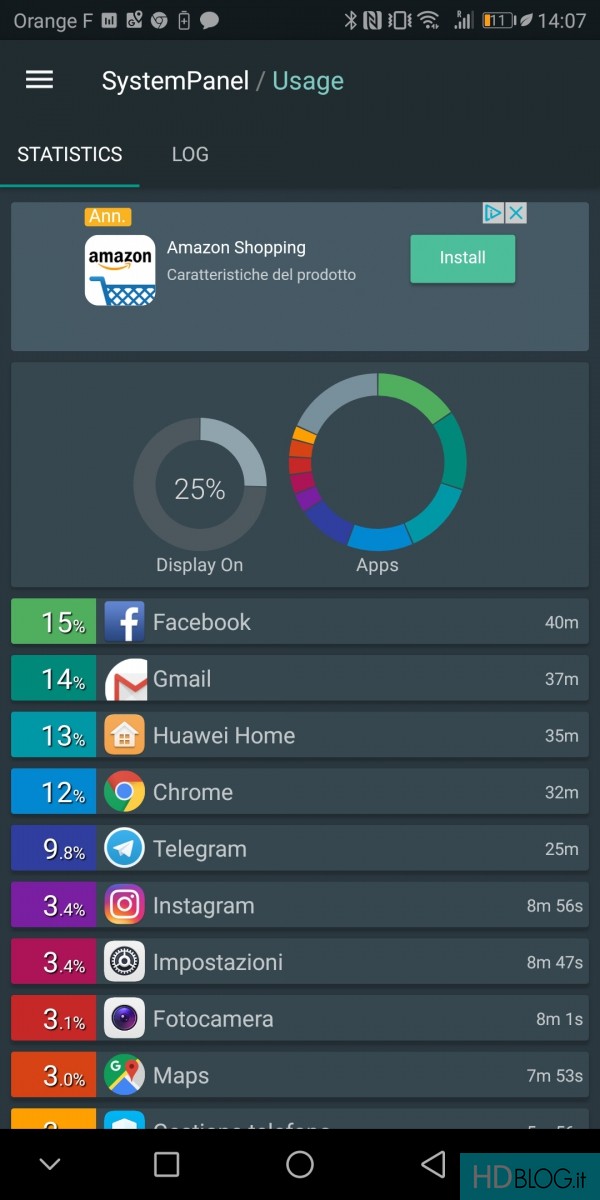Viewport: 600px width, 1200px height.
Task: Open Chrome usage details
Action: click(x=300, y=792)
